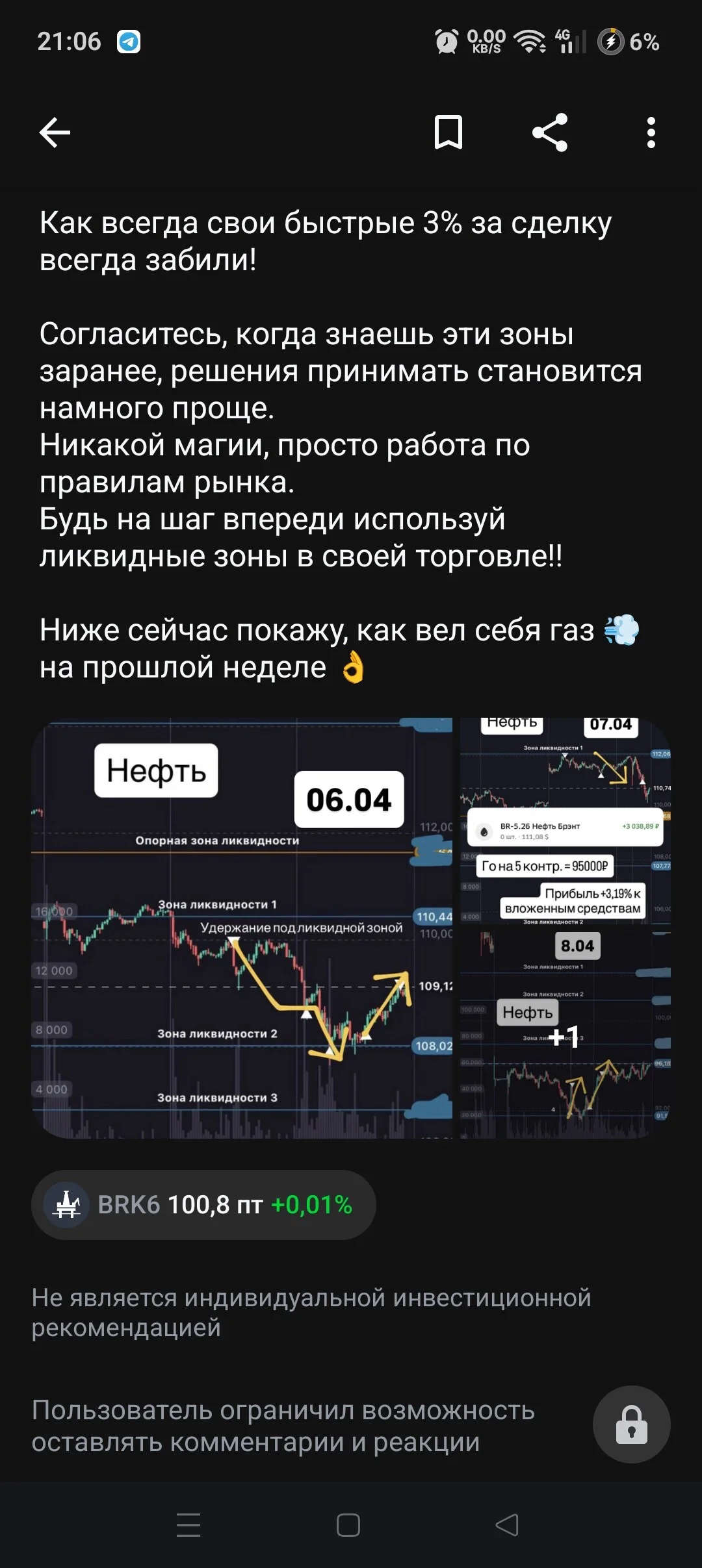
Task: Share this post
Action: [550, 133]
